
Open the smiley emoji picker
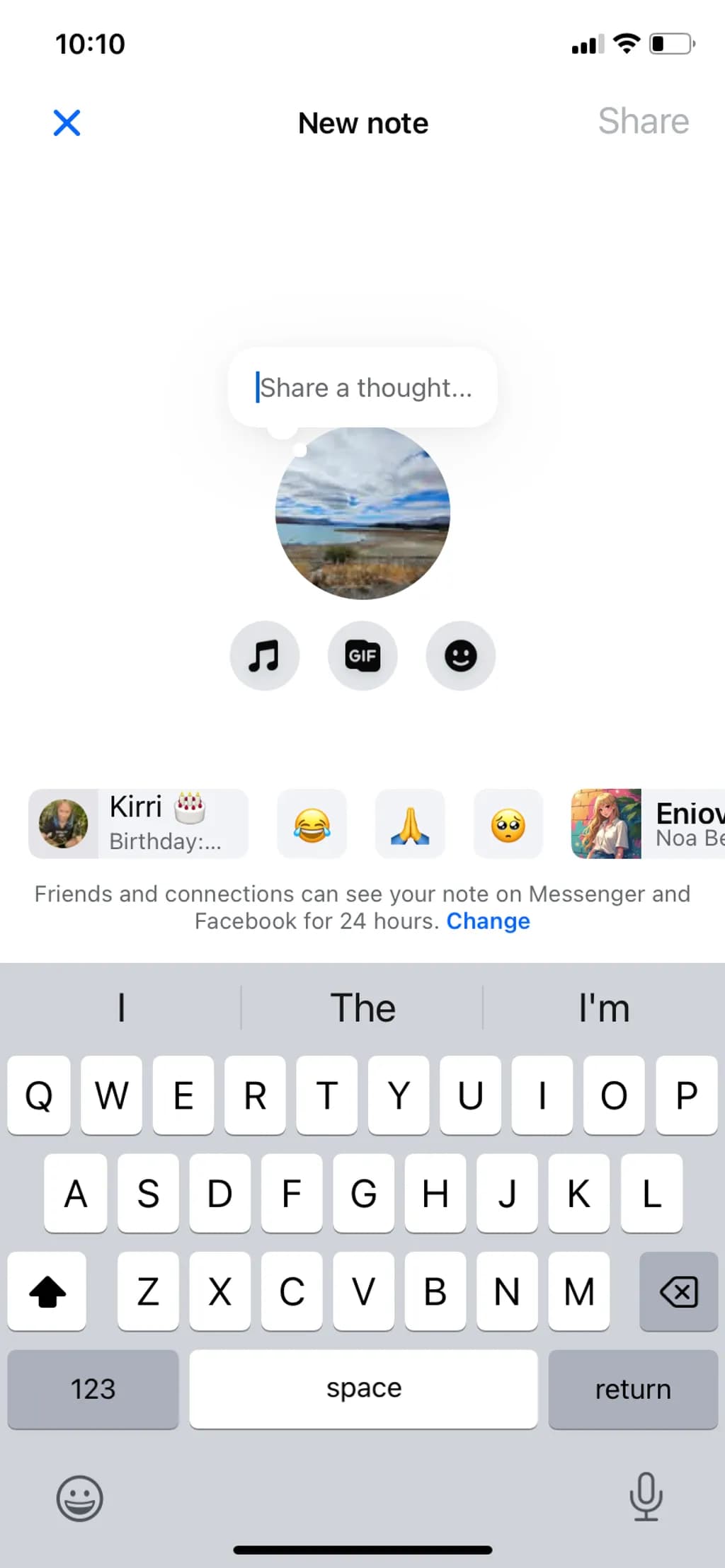coord(460,656)
